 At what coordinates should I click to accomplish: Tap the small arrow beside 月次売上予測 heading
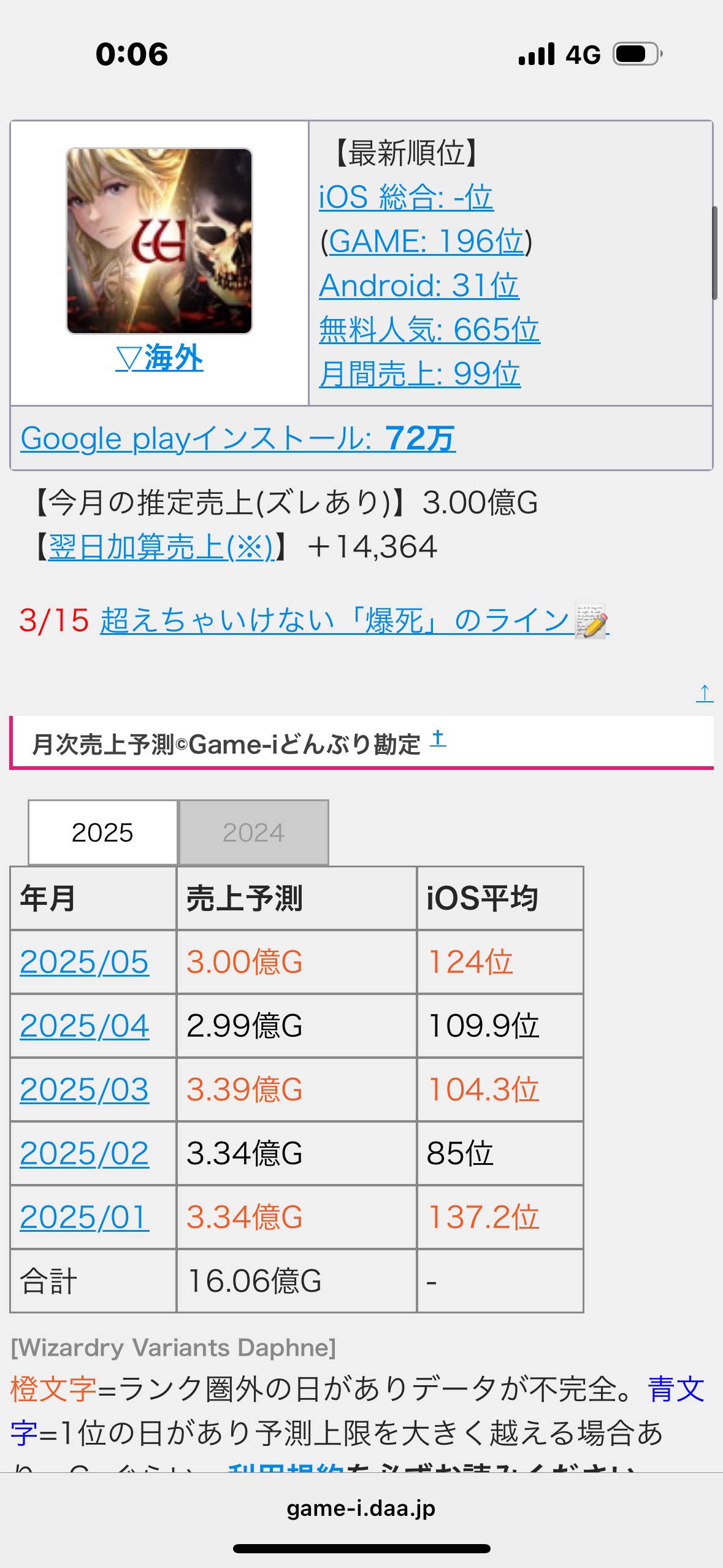click(437, 739)
